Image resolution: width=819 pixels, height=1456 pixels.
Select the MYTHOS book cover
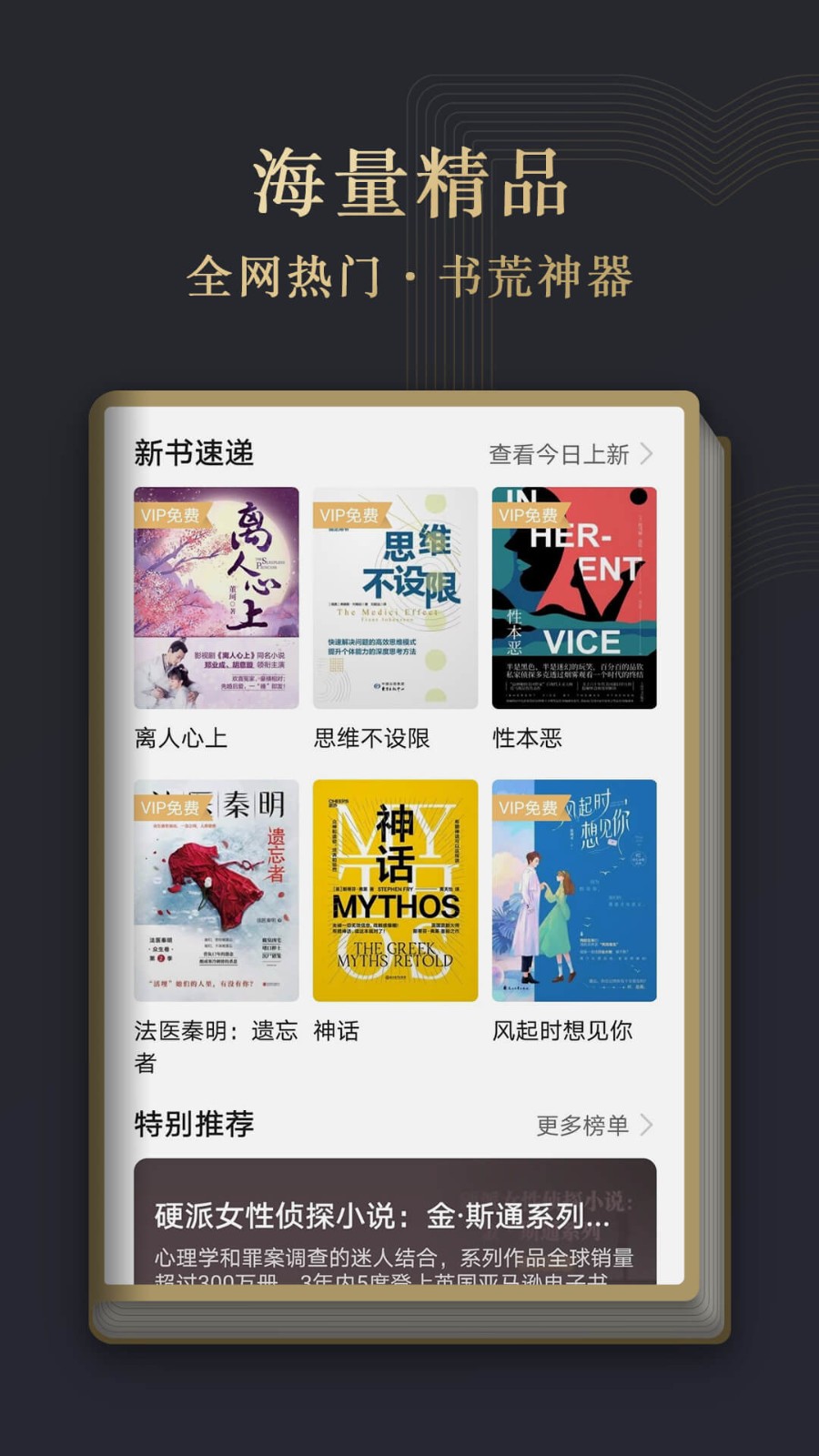tap(394, 887)
